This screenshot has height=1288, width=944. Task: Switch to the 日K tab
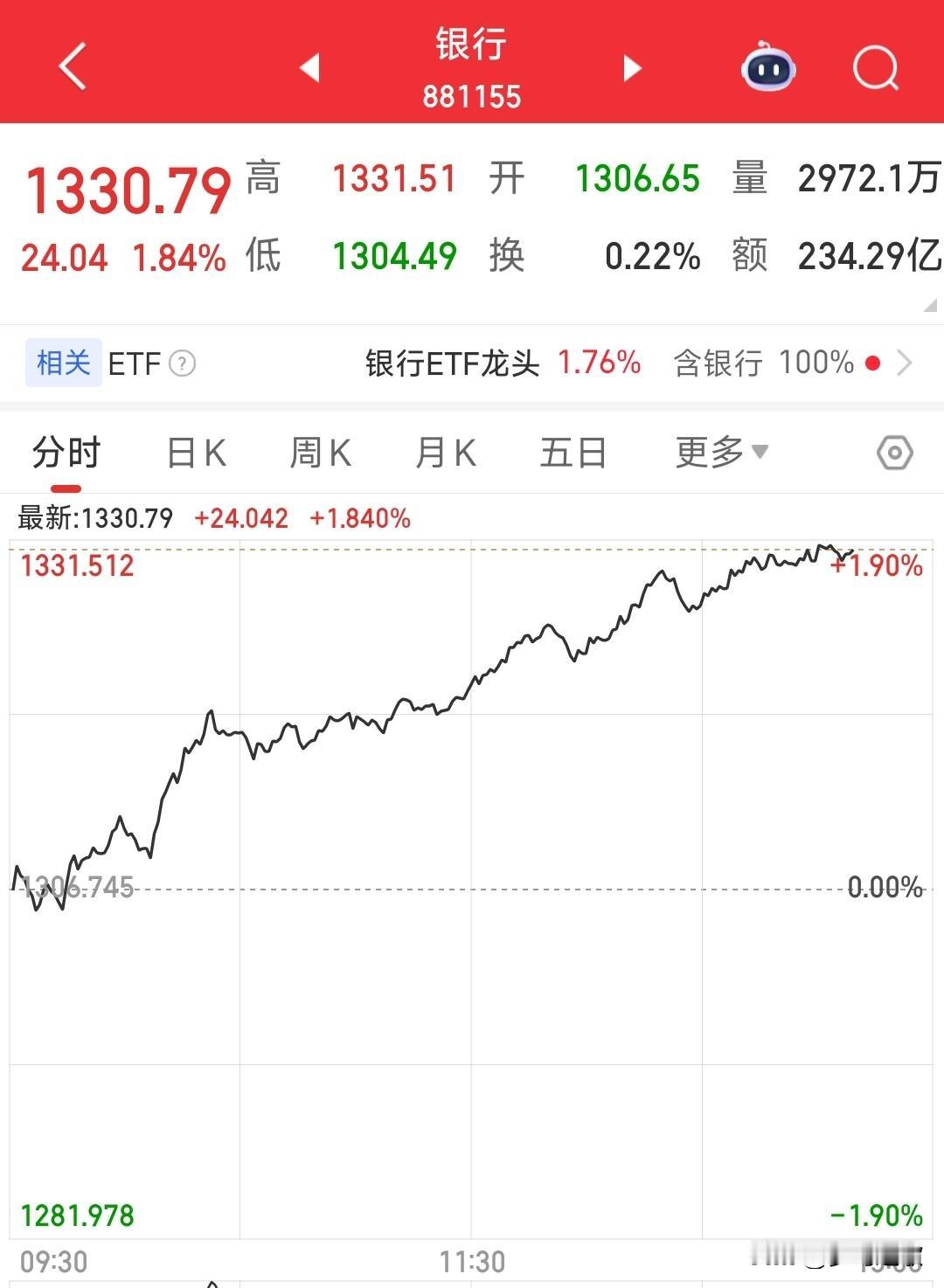pyautogui.click(x=194, y=453)
